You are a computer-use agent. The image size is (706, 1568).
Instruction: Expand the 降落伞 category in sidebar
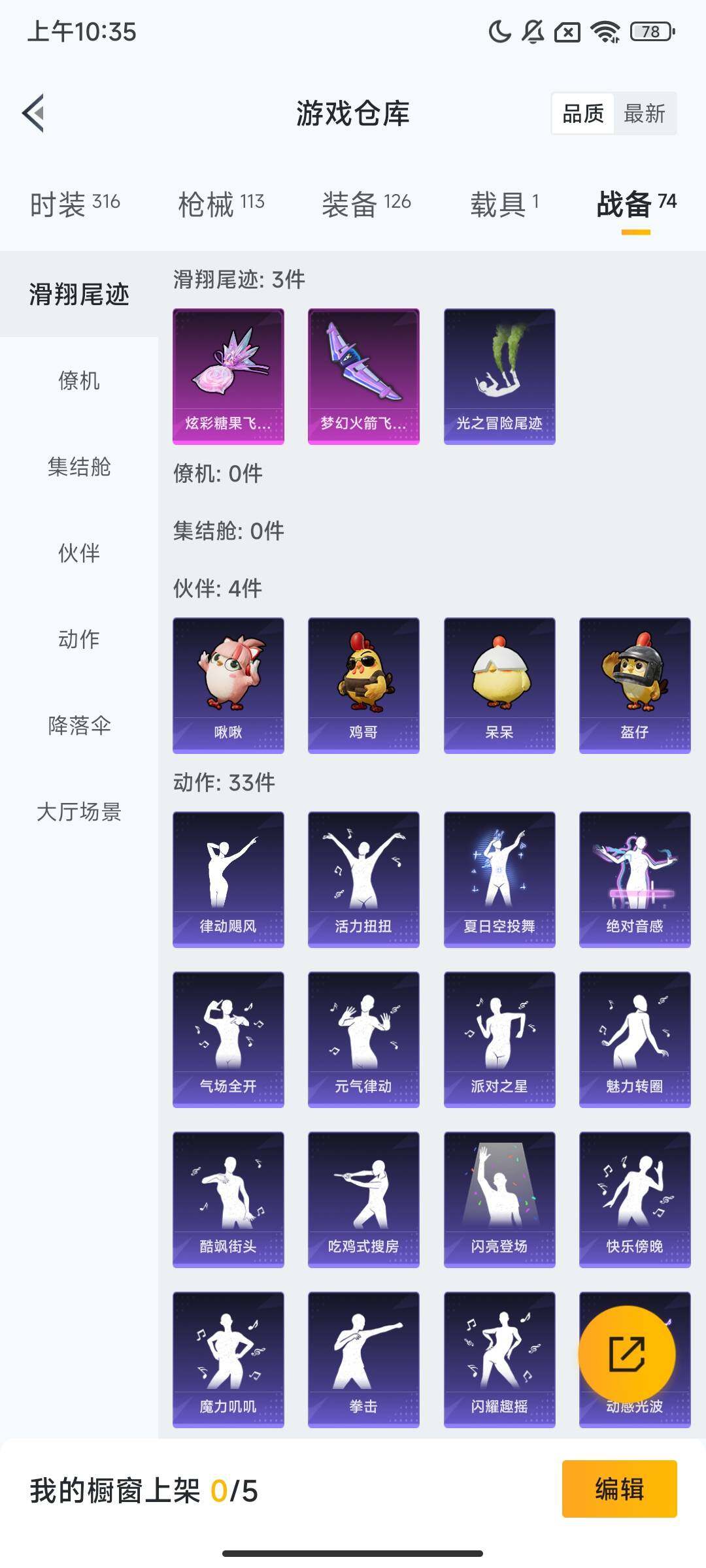click(80, 725)
